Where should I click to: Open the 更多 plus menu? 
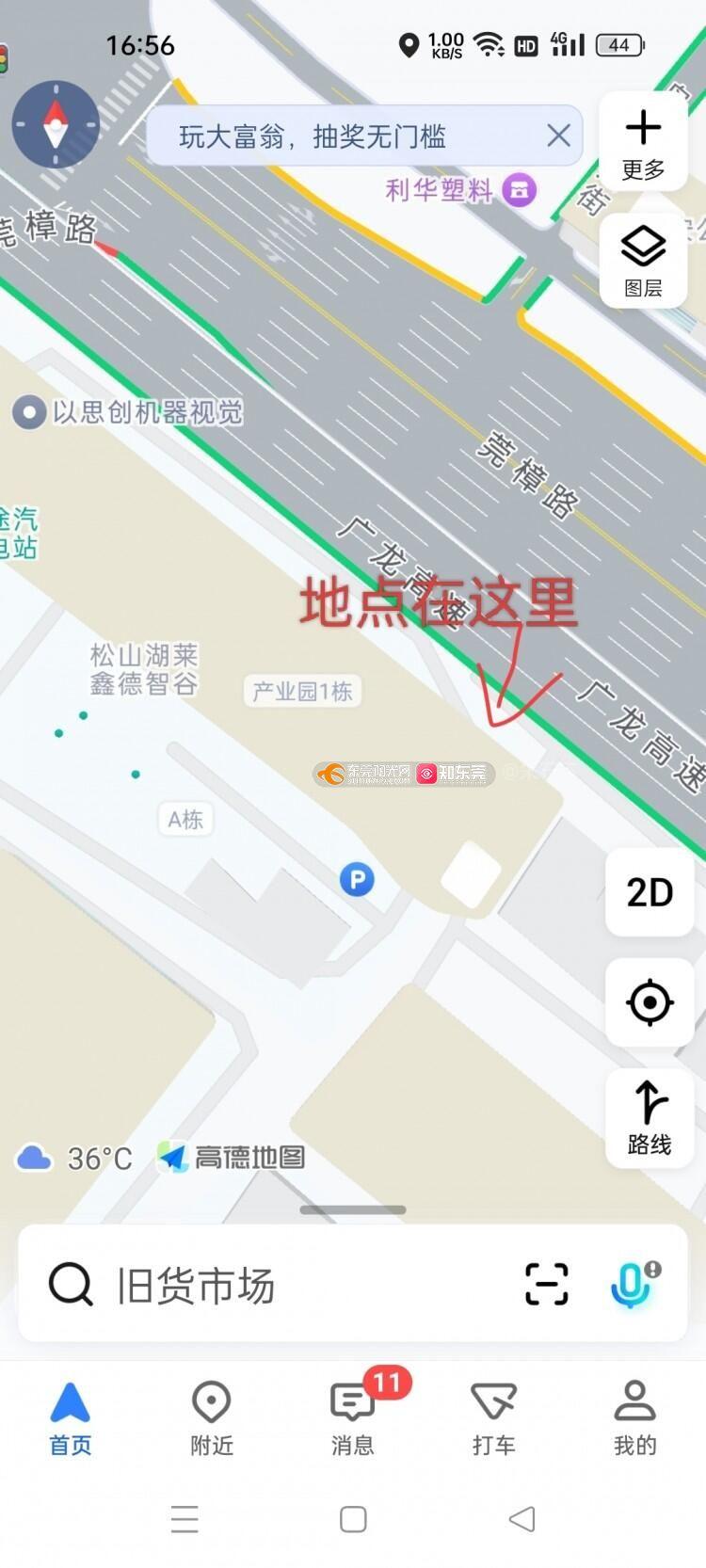(643, 142)
